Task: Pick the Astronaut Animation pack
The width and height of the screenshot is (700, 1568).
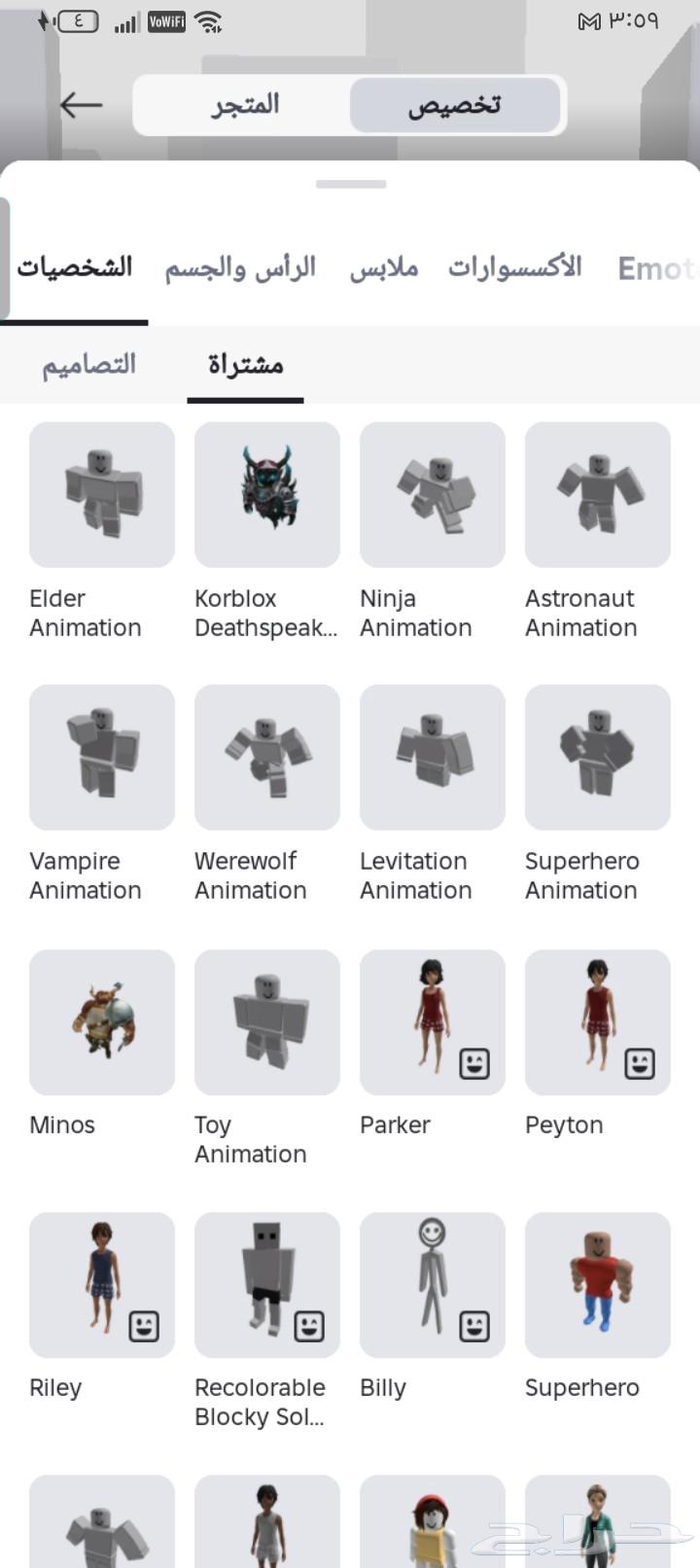Action: (598, 494)
